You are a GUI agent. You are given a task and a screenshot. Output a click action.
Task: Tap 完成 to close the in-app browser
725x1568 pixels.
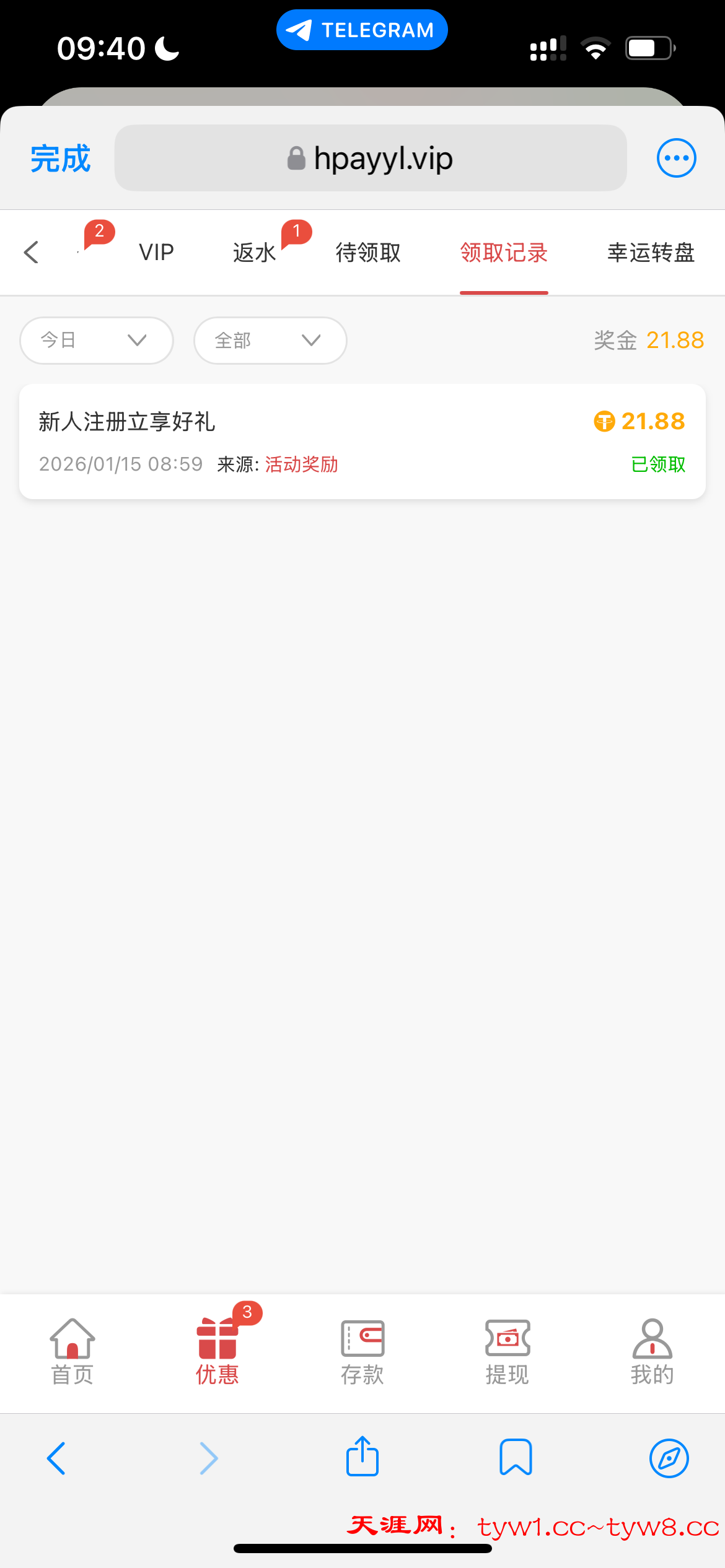tap(61, 159)
